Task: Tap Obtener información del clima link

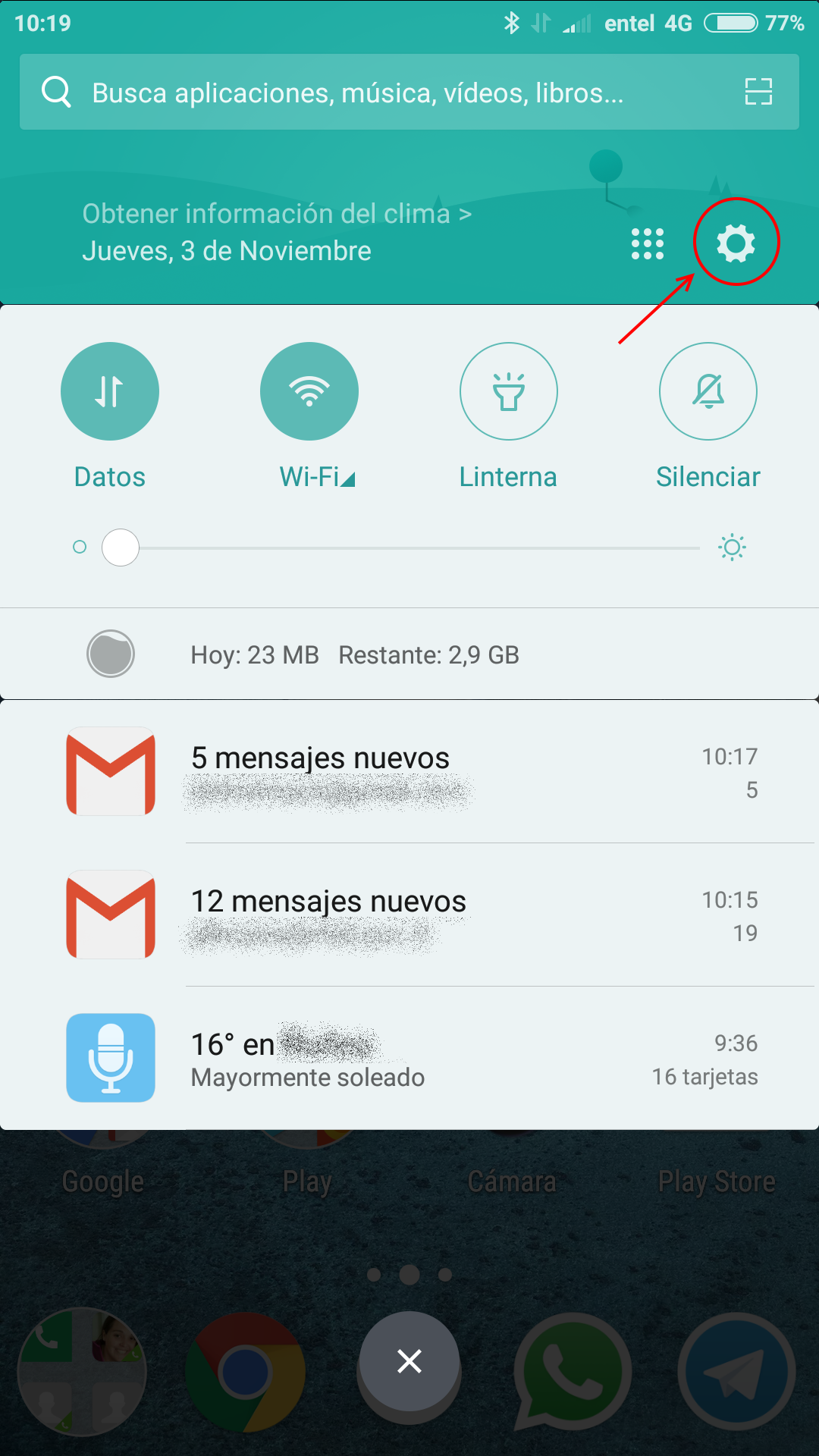Action: coord(277,214)
